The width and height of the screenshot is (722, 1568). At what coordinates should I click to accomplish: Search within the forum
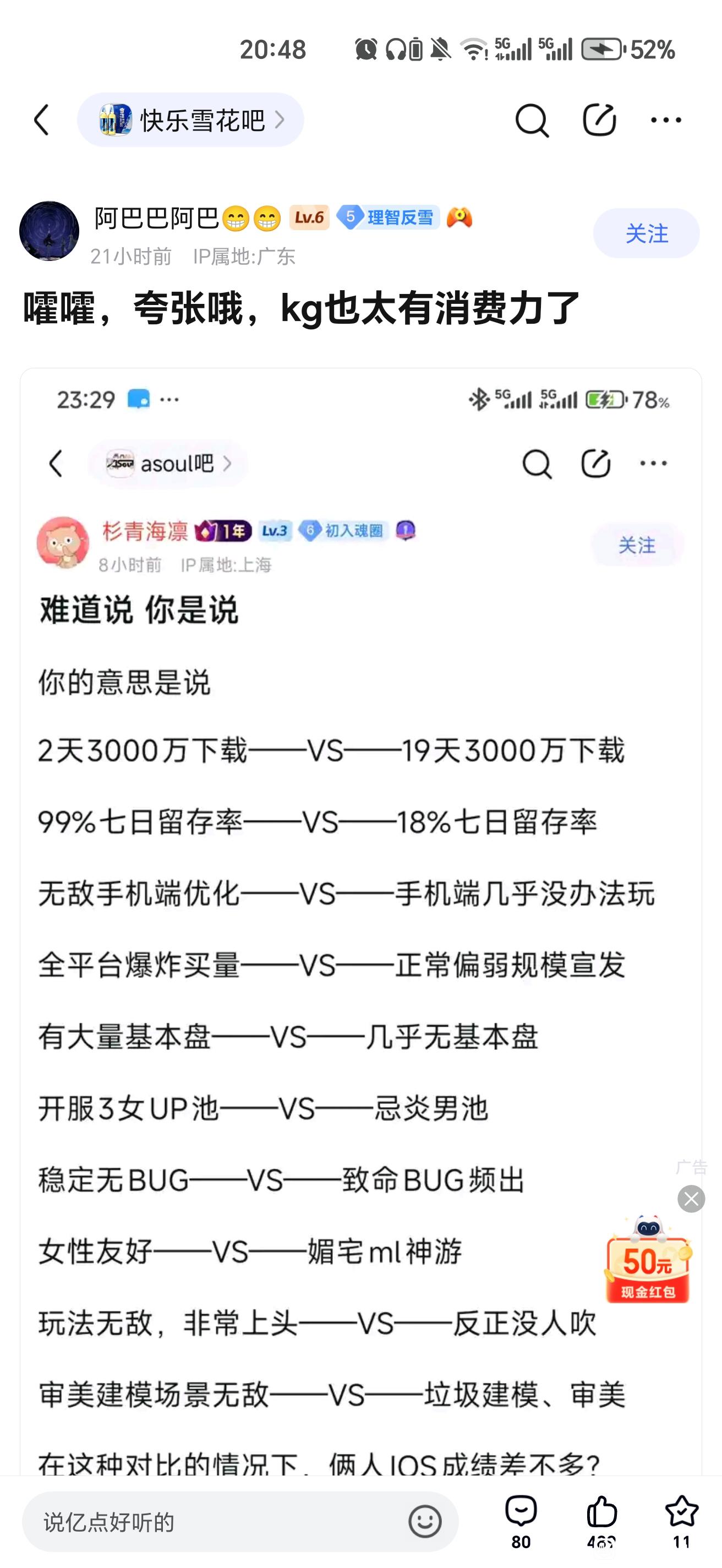pos(532,120)
